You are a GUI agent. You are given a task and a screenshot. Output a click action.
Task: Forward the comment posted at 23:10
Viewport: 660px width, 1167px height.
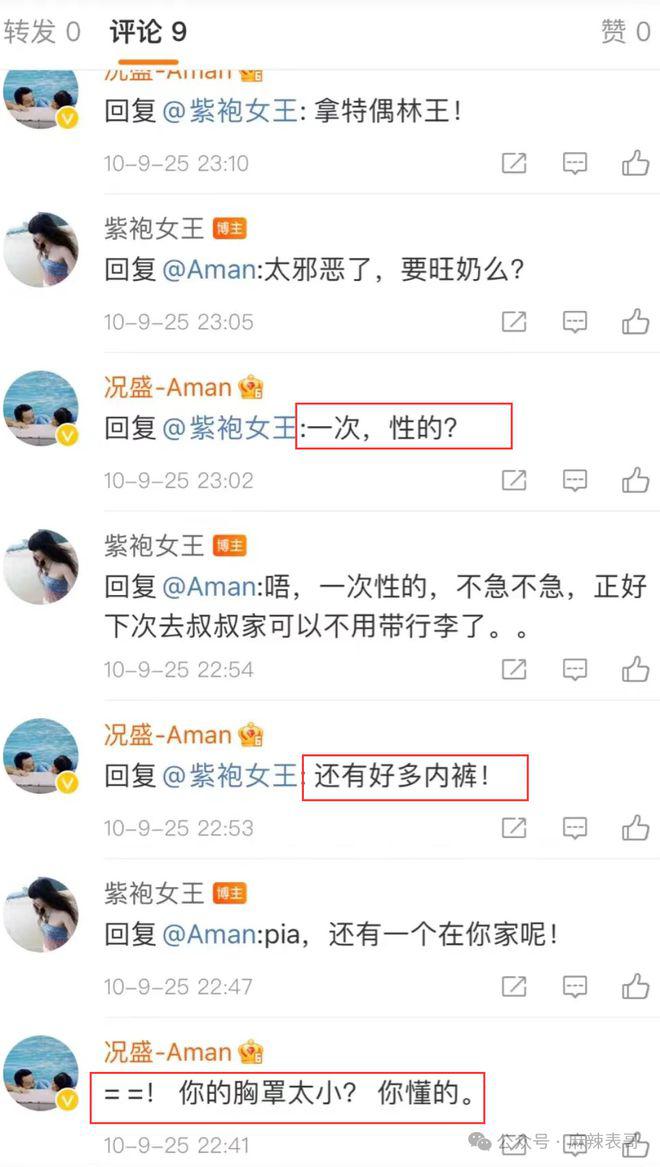(513, 163)
